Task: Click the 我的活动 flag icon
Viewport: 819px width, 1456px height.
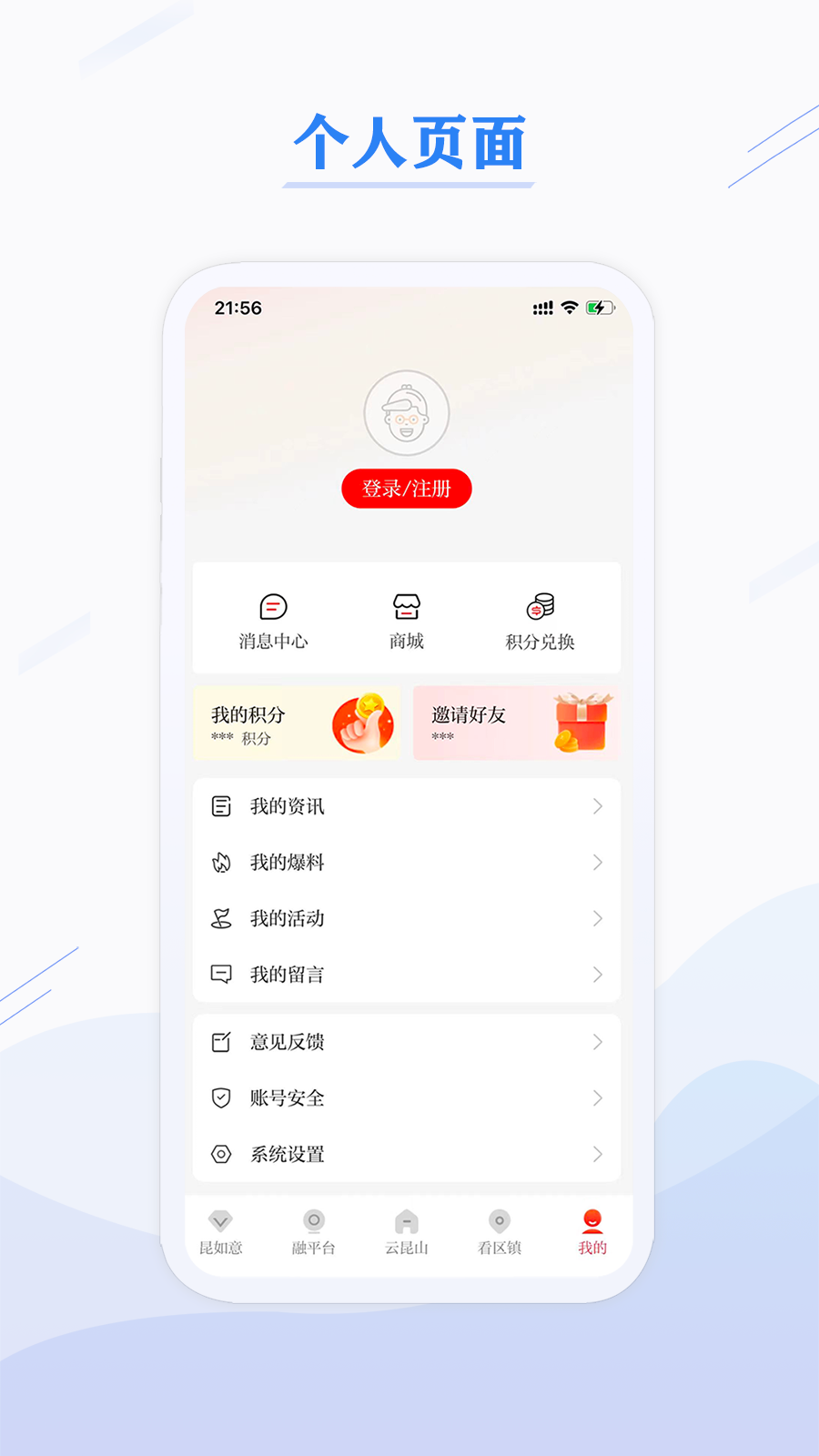Action: (x=221, y=918)
